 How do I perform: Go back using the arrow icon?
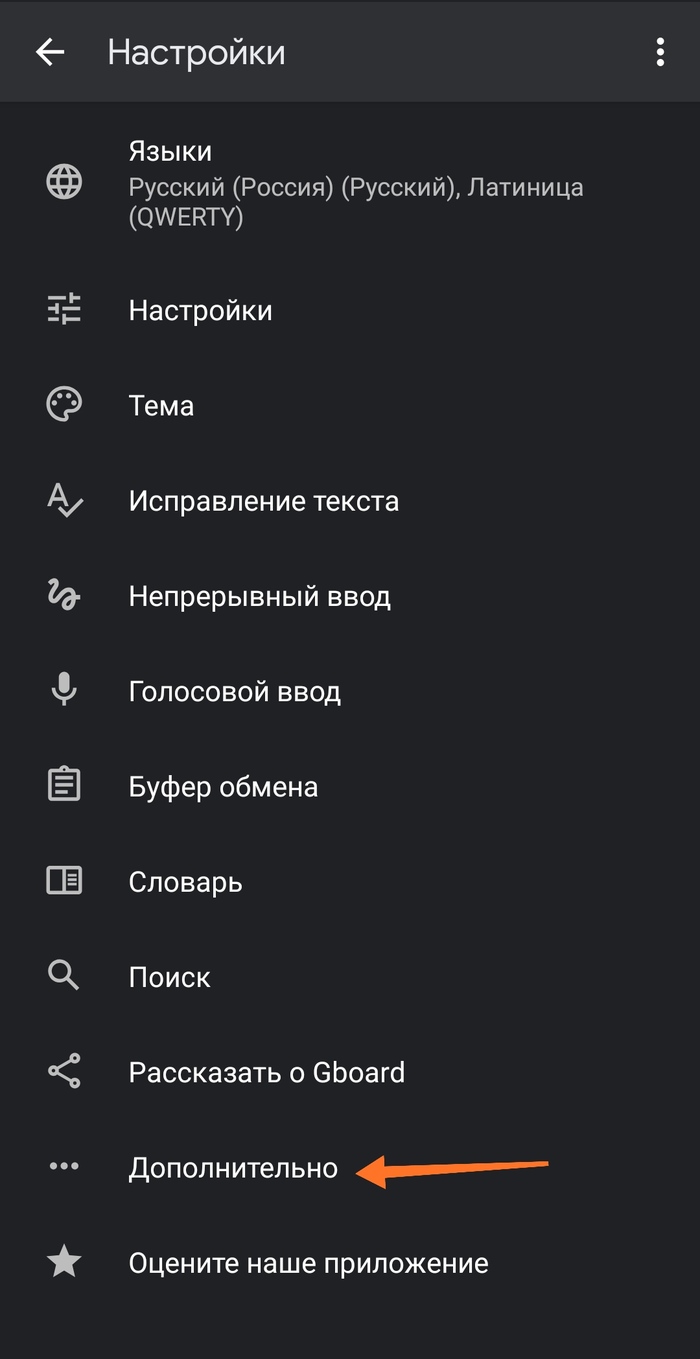point(50,52)
